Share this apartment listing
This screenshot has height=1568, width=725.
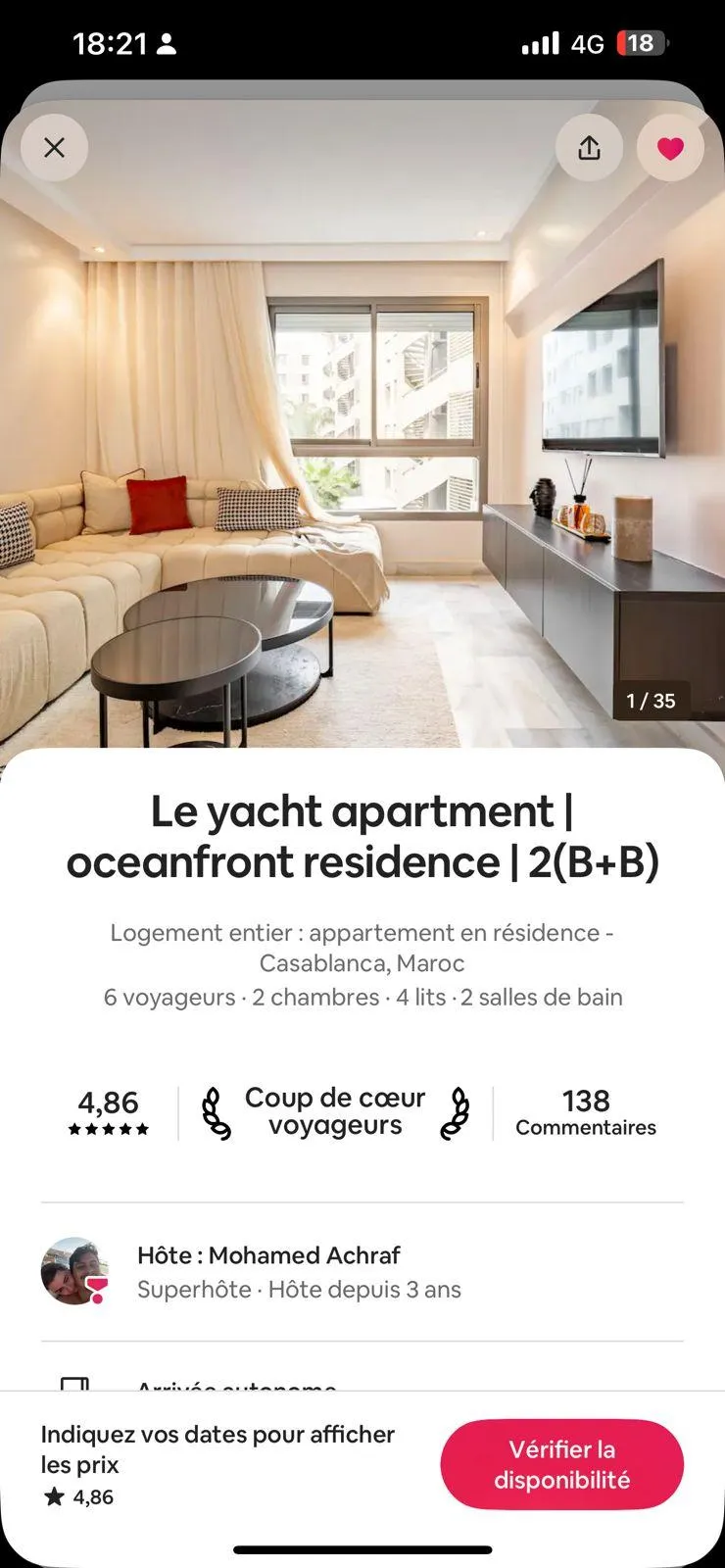pos(589,148)
